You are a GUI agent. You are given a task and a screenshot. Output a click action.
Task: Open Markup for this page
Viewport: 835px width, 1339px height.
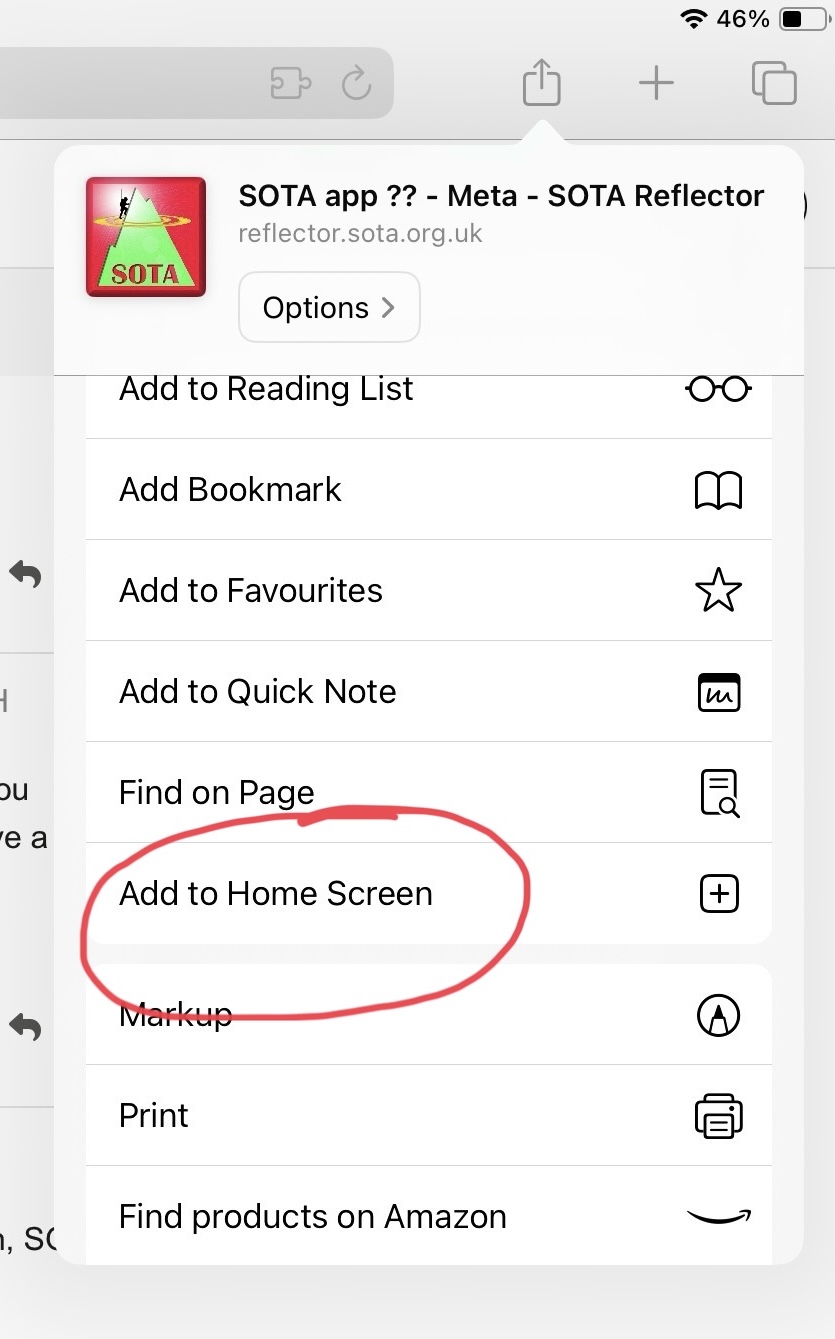click(428, 1016)
